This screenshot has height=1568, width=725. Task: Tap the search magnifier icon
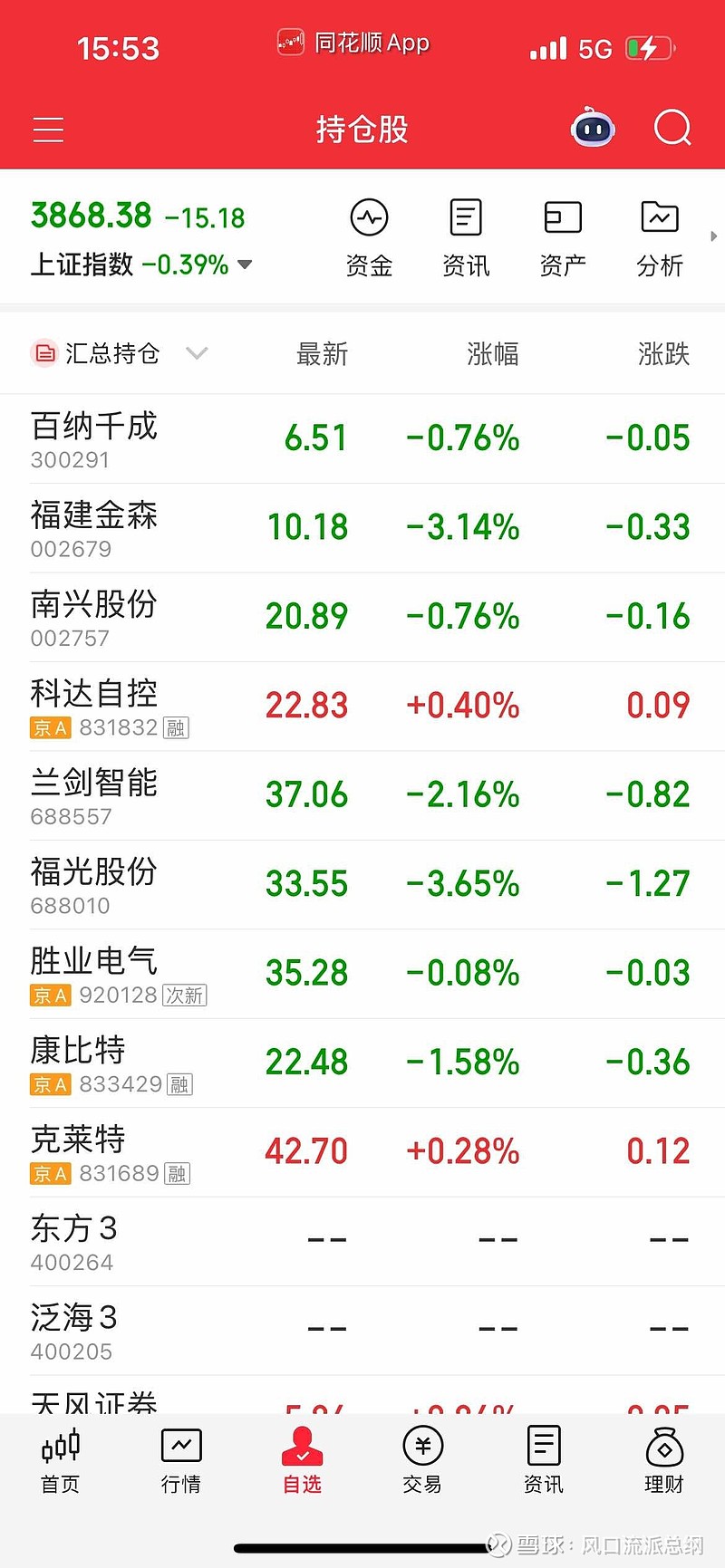point(672,129)
